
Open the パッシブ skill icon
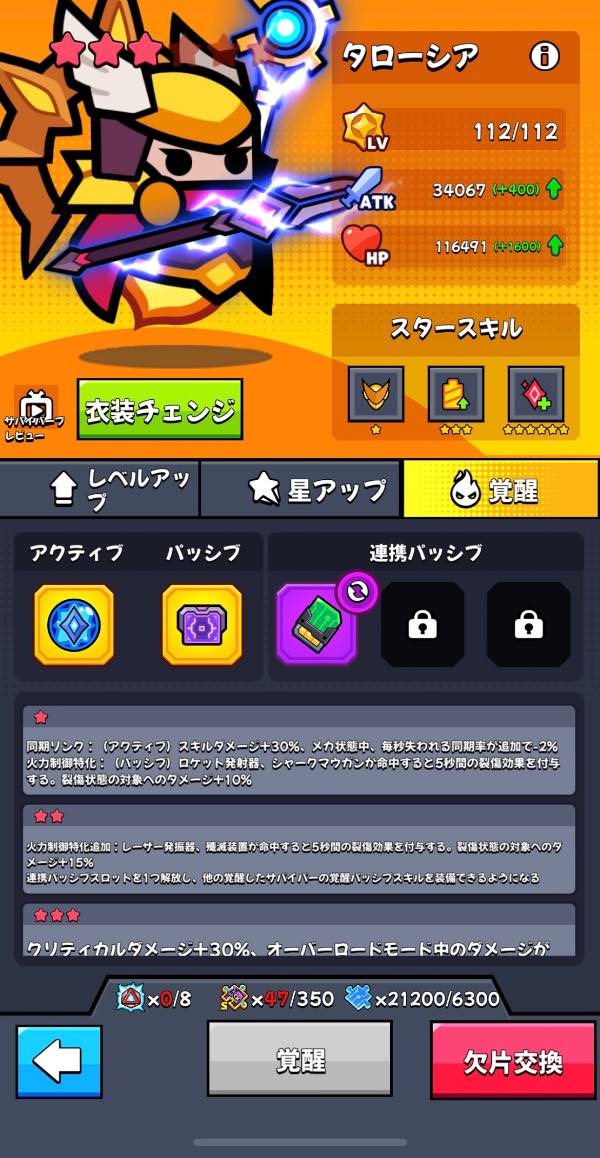pos(202,624)
